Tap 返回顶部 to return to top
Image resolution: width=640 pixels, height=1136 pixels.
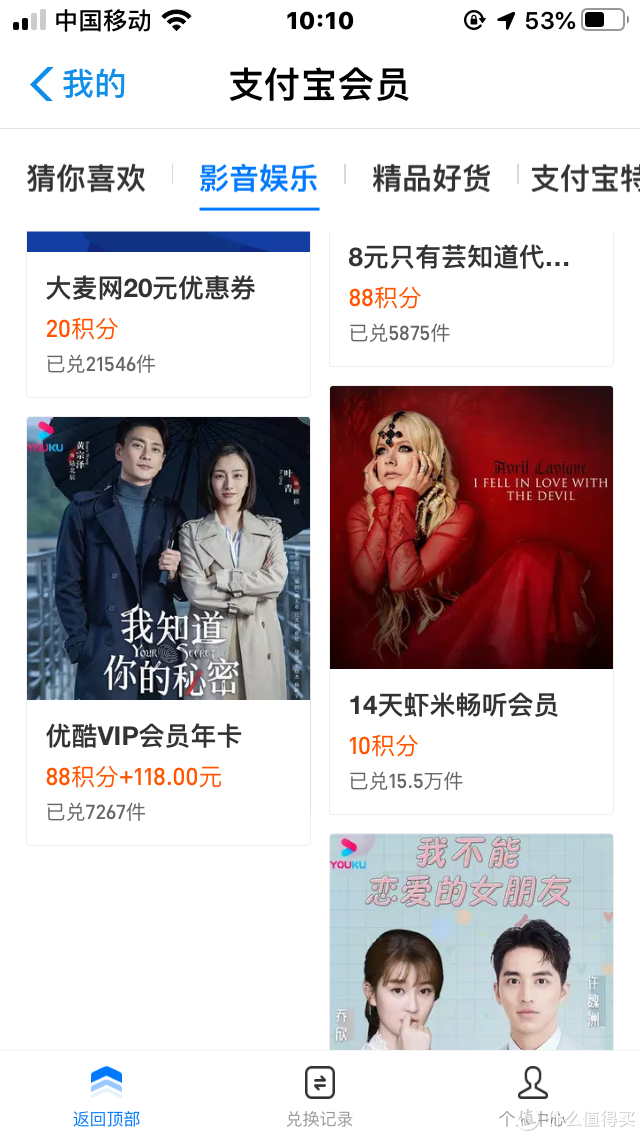tap(106, 1095)
